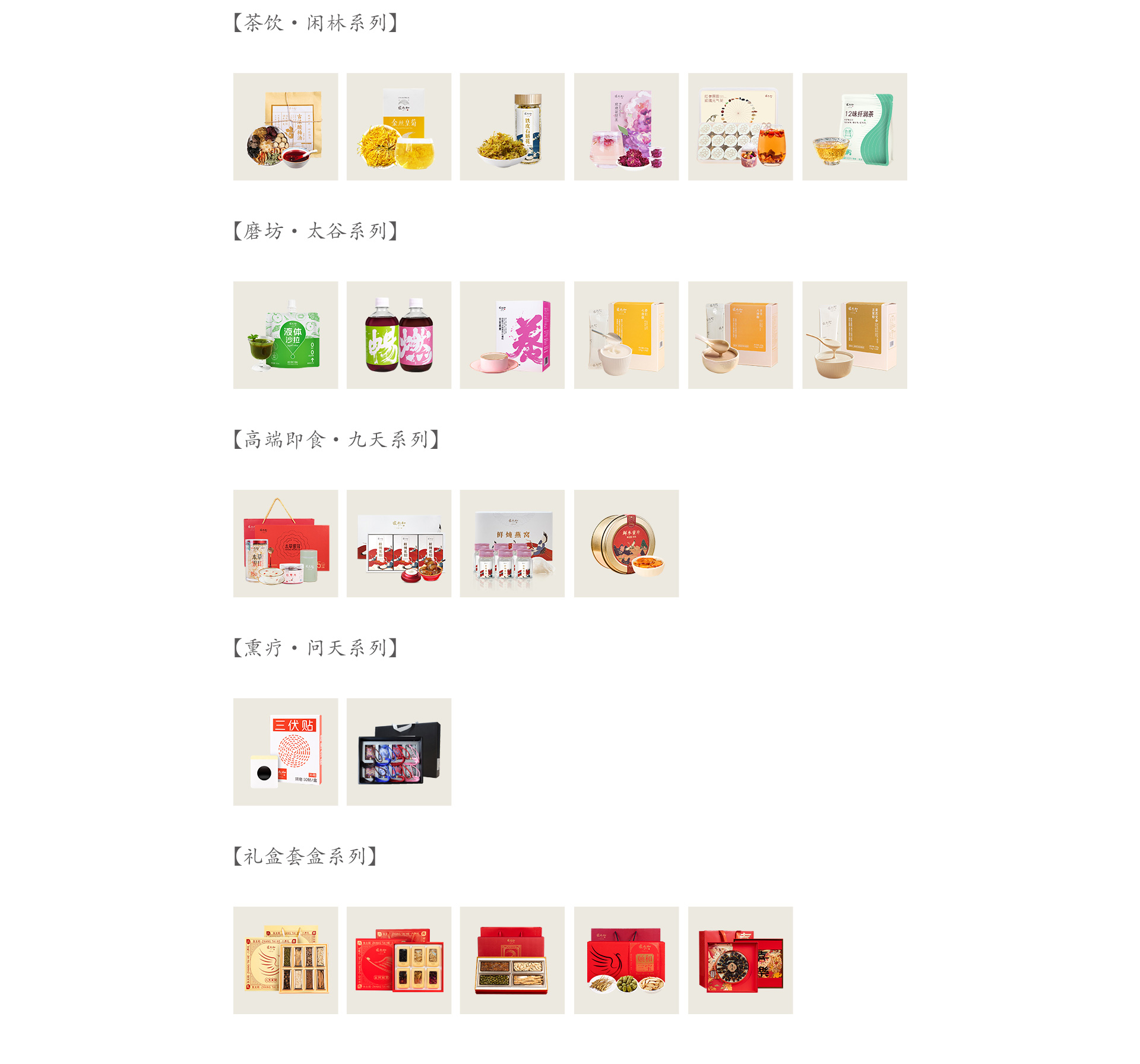Open the rose tea product tile
This screenshot has width=1140, height=1064.
pos(626,126)
